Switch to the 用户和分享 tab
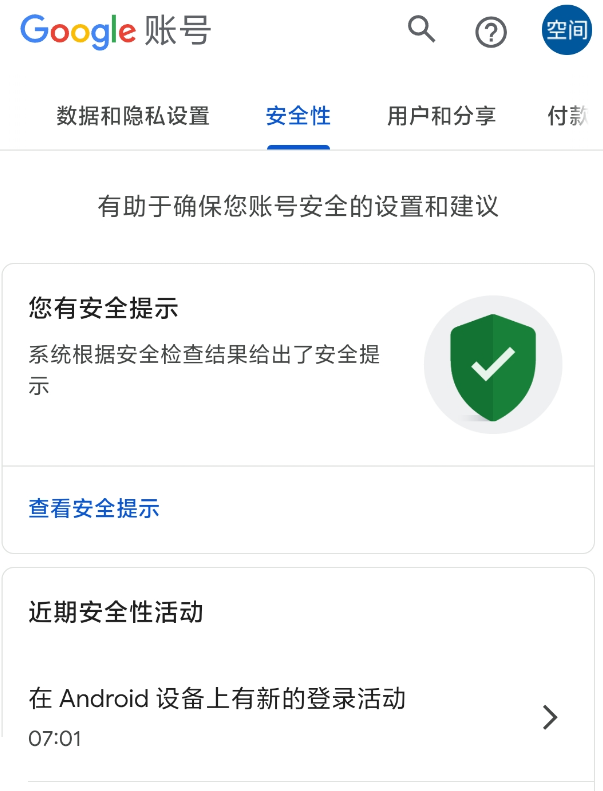 pyautogui.click(x=441, y=116)
